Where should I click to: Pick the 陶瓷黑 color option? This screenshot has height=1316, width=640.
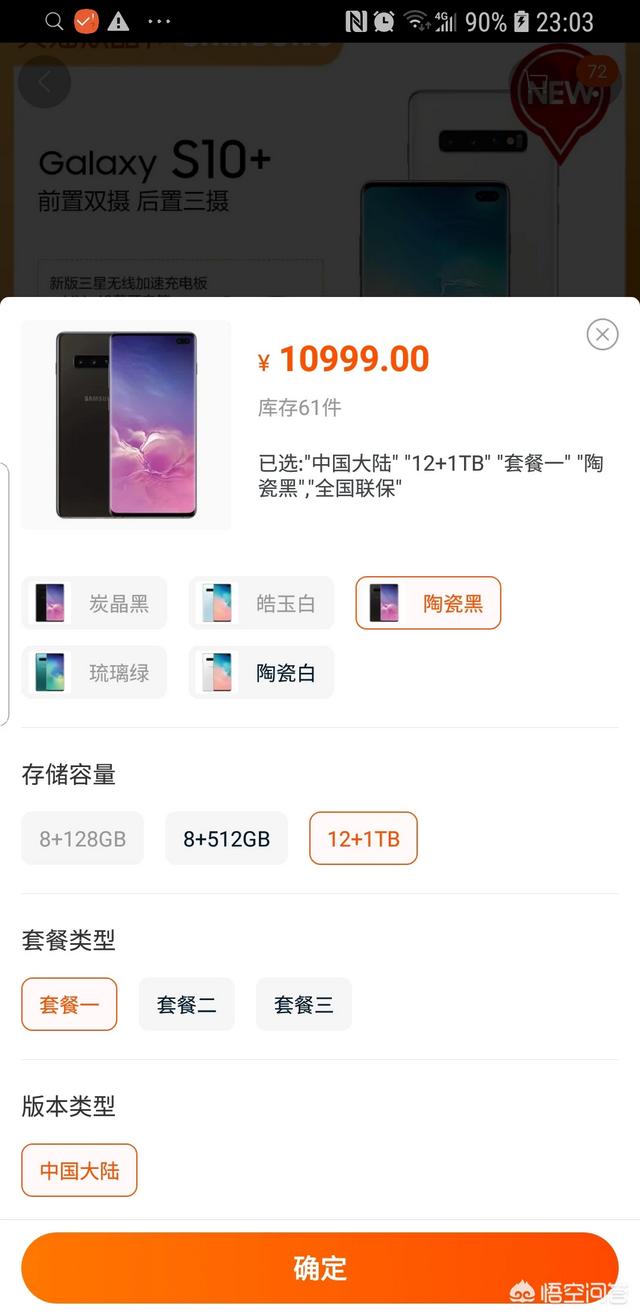(x=428, y=603)
